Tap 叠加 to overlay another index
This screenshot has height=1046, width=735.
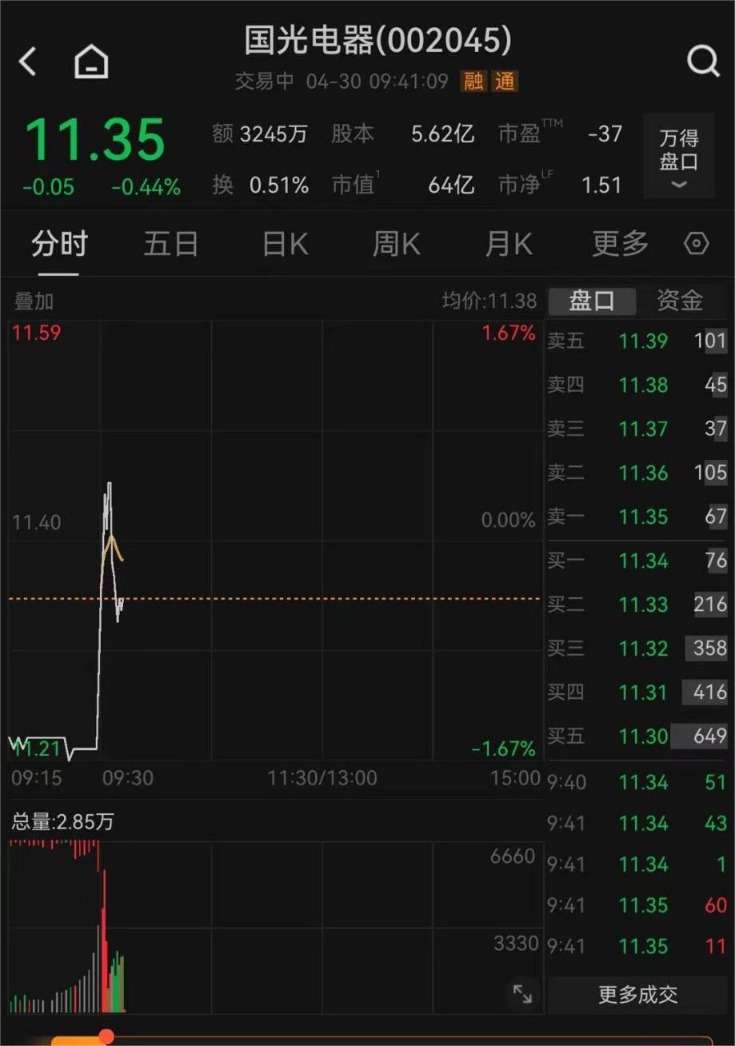[34, 301]
